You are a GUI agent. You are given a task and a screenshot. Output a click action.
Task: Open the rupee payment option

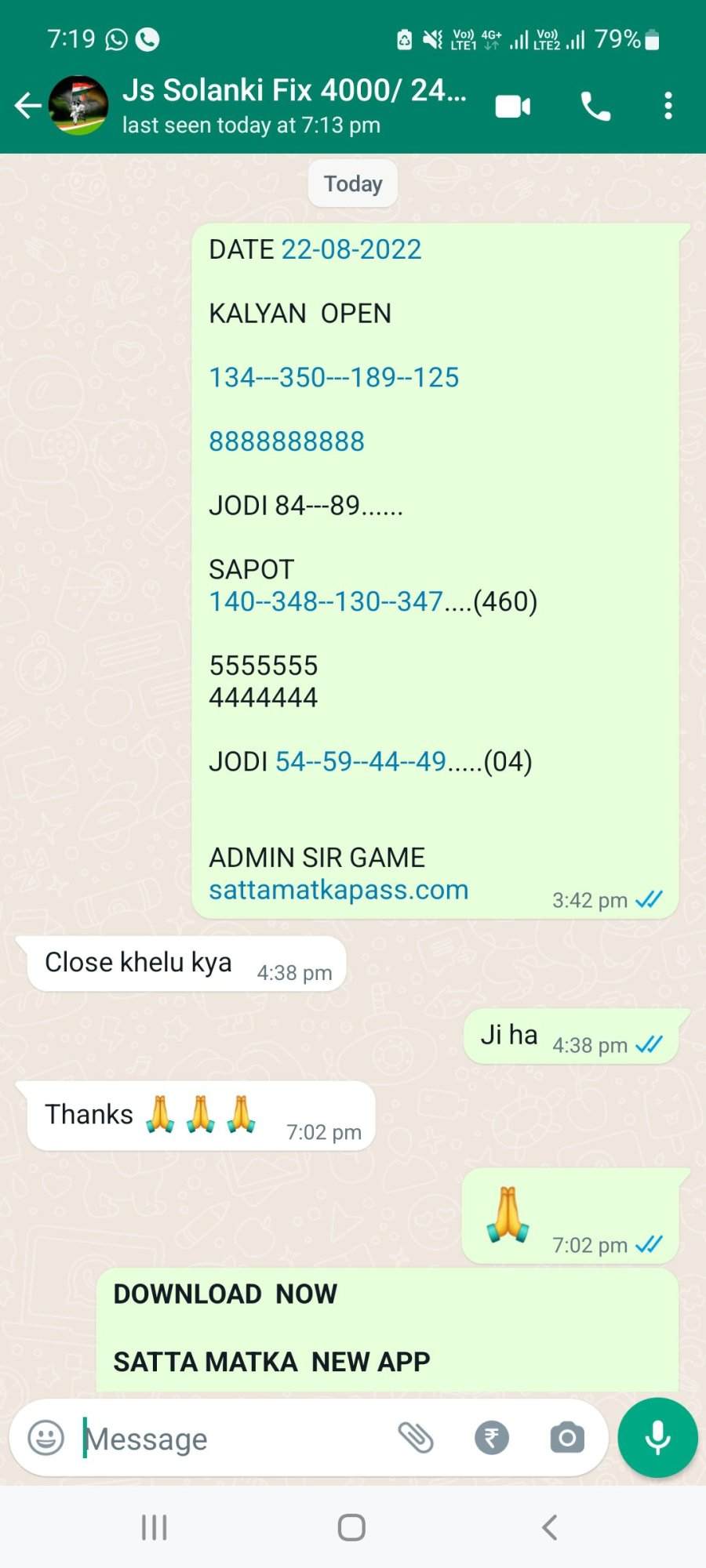point(492,1438)
